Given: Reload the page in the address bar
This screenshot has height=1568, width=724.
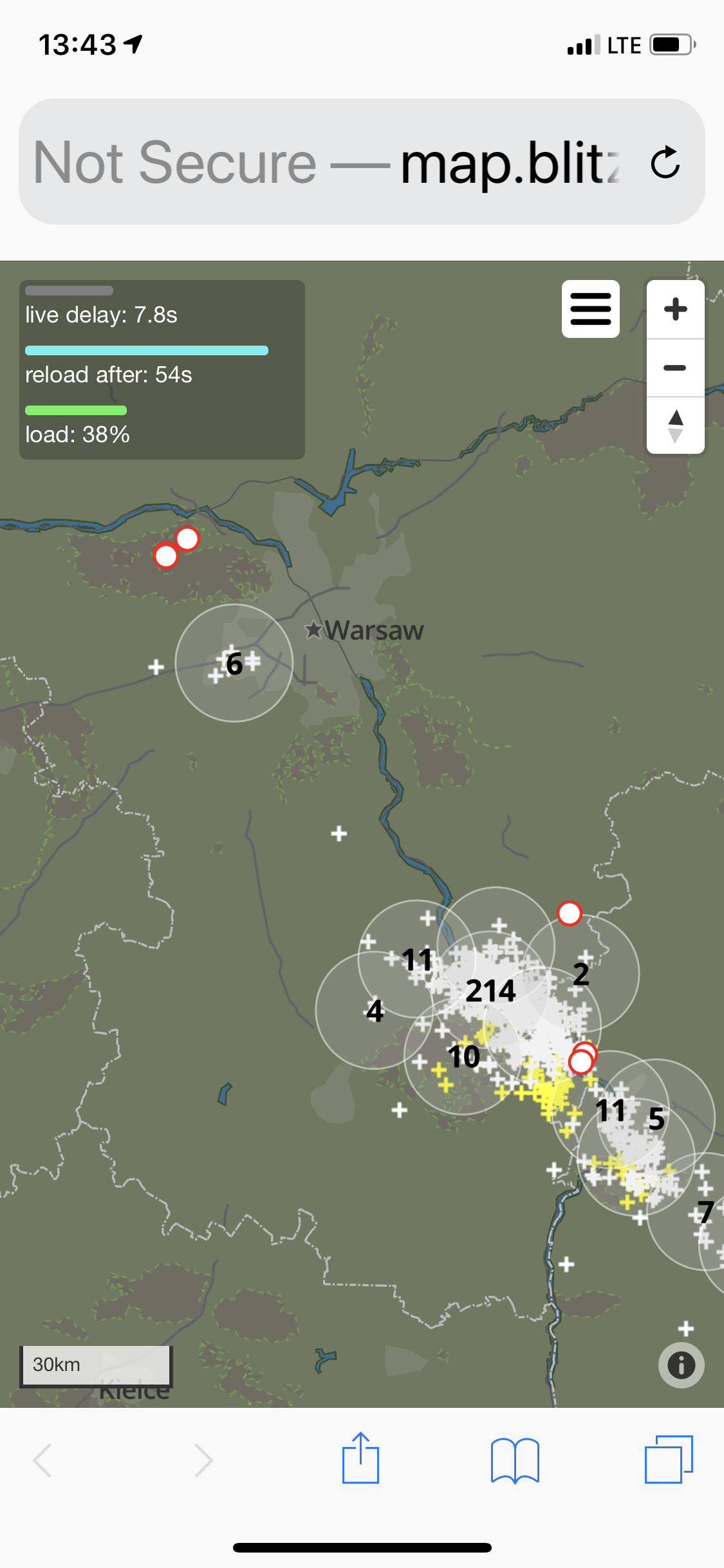Looking at the screenshot, I should (665, 162).
